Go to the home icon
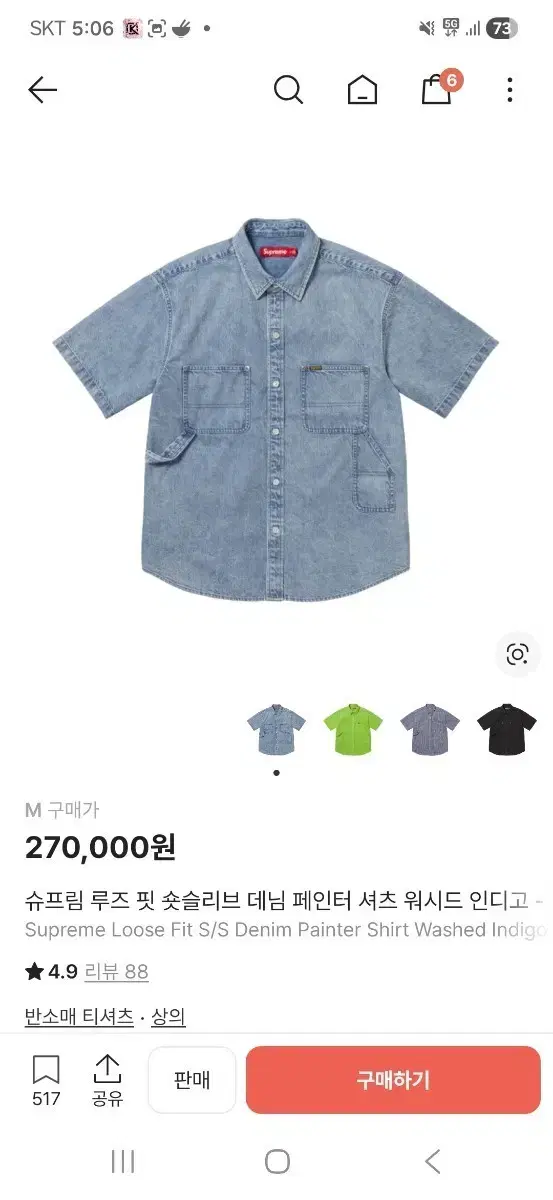Image resolution: width=553 pixels, height=1200 pixels. (x=362, y=90)
